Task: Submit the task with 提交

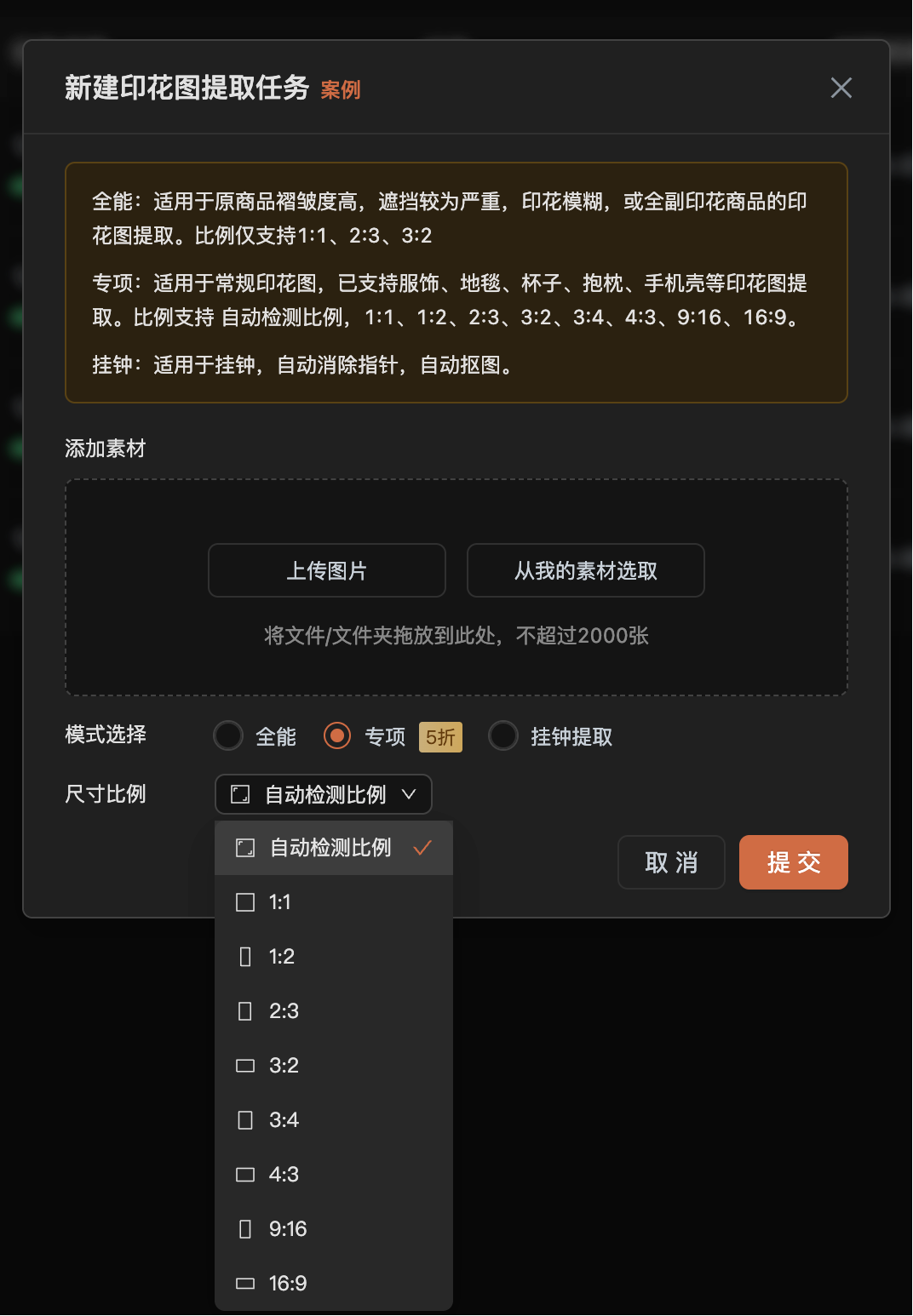Action: (794, 862)
